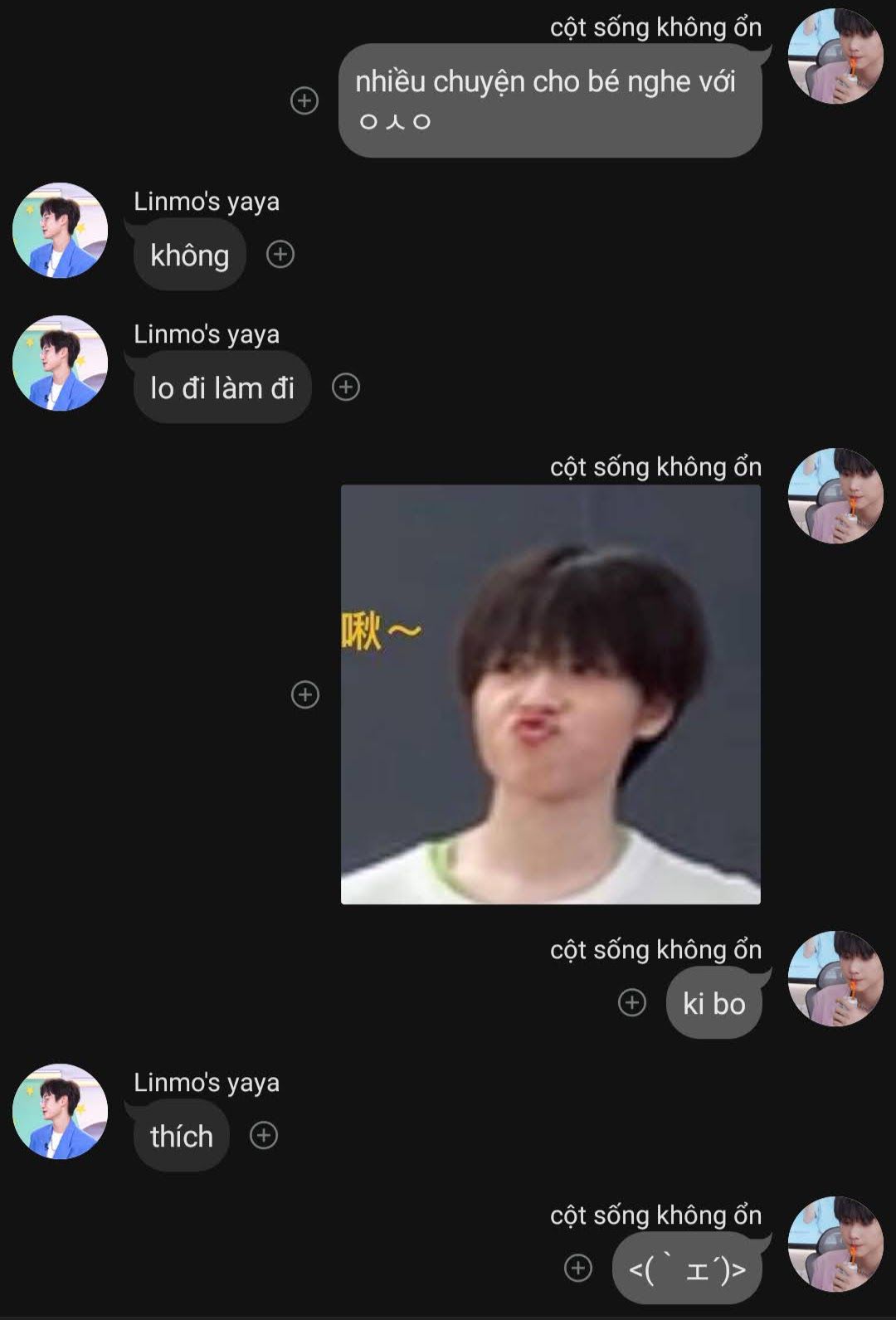Open the pouting face photo in chat
The height and width of the screenshot is (1320, 896).
(x=550, y=694)
